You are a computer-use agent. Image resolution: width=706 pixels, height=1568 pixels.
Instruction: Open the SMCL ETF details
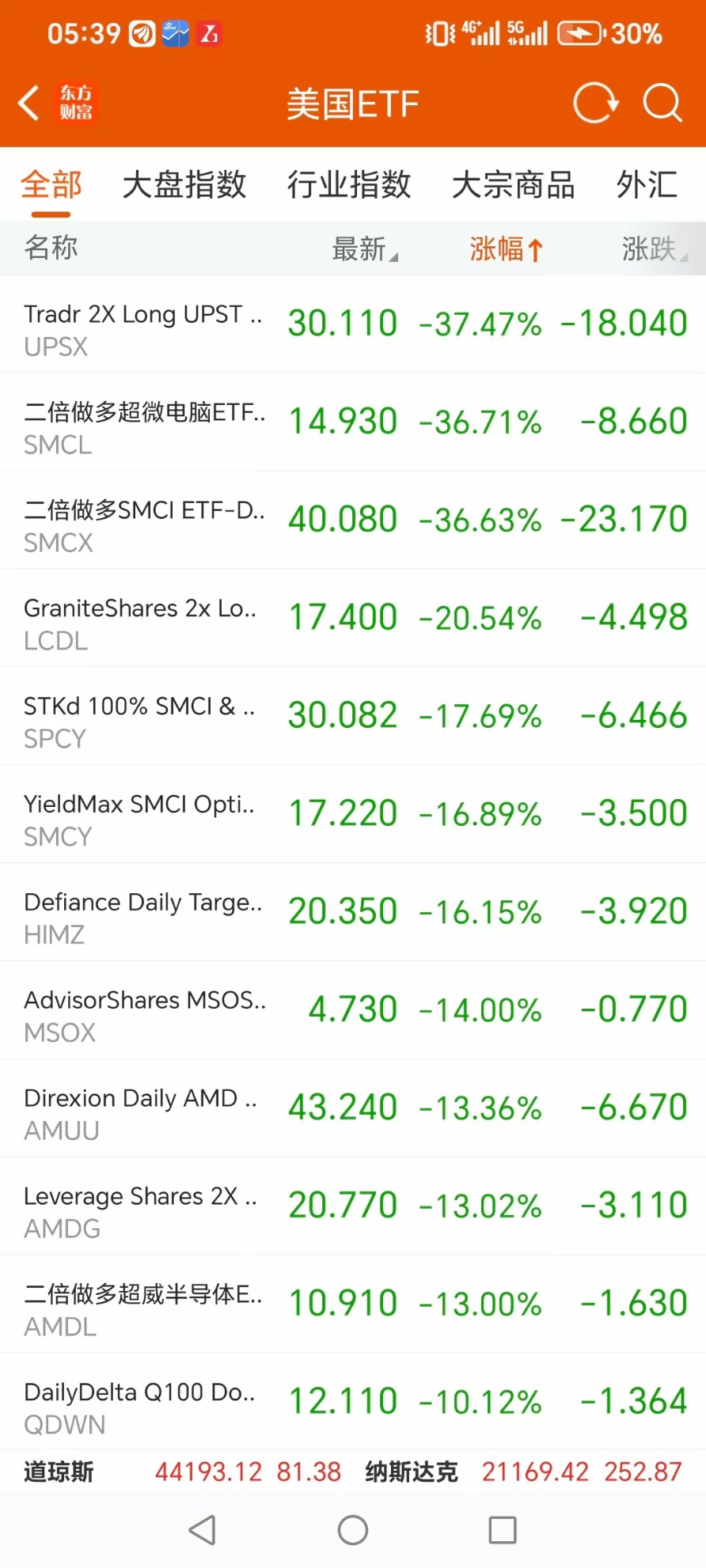(353, 422)
